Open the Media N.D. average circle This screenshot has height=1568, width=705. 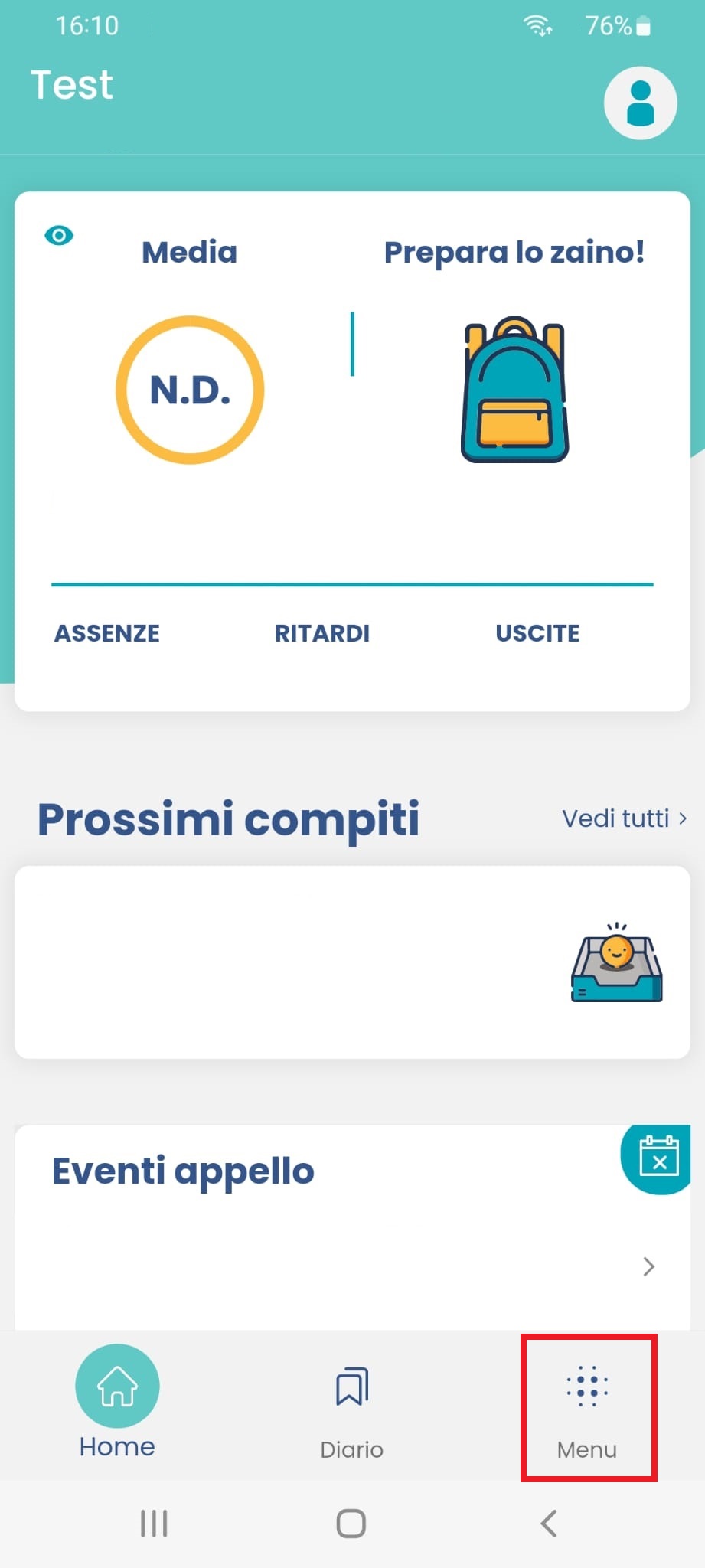[x=190, y=390]
